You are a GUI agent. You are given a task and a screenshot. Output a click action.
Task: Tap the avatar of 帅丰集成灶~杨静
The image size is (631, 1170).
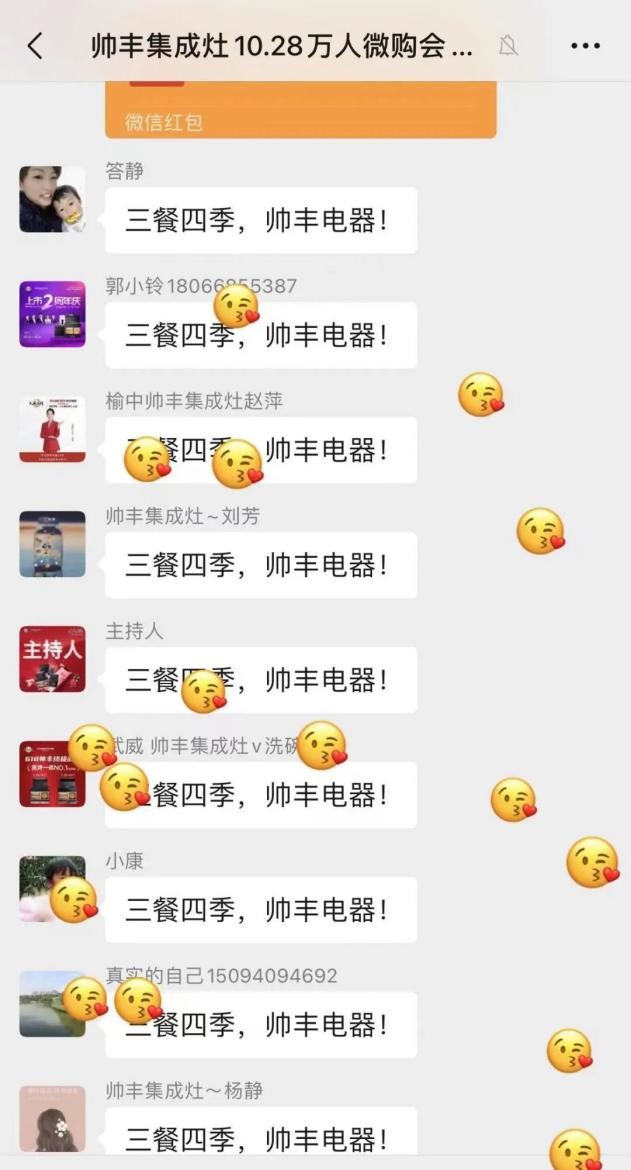[52, 1119]
